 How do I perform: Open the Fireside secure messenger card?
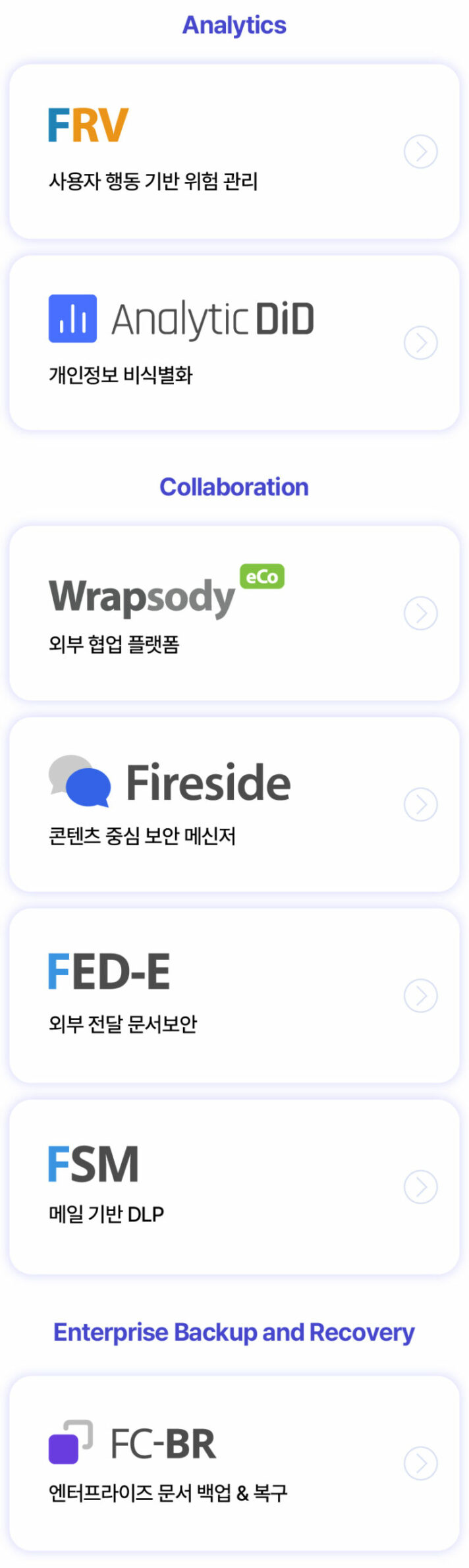pos(234,804)
